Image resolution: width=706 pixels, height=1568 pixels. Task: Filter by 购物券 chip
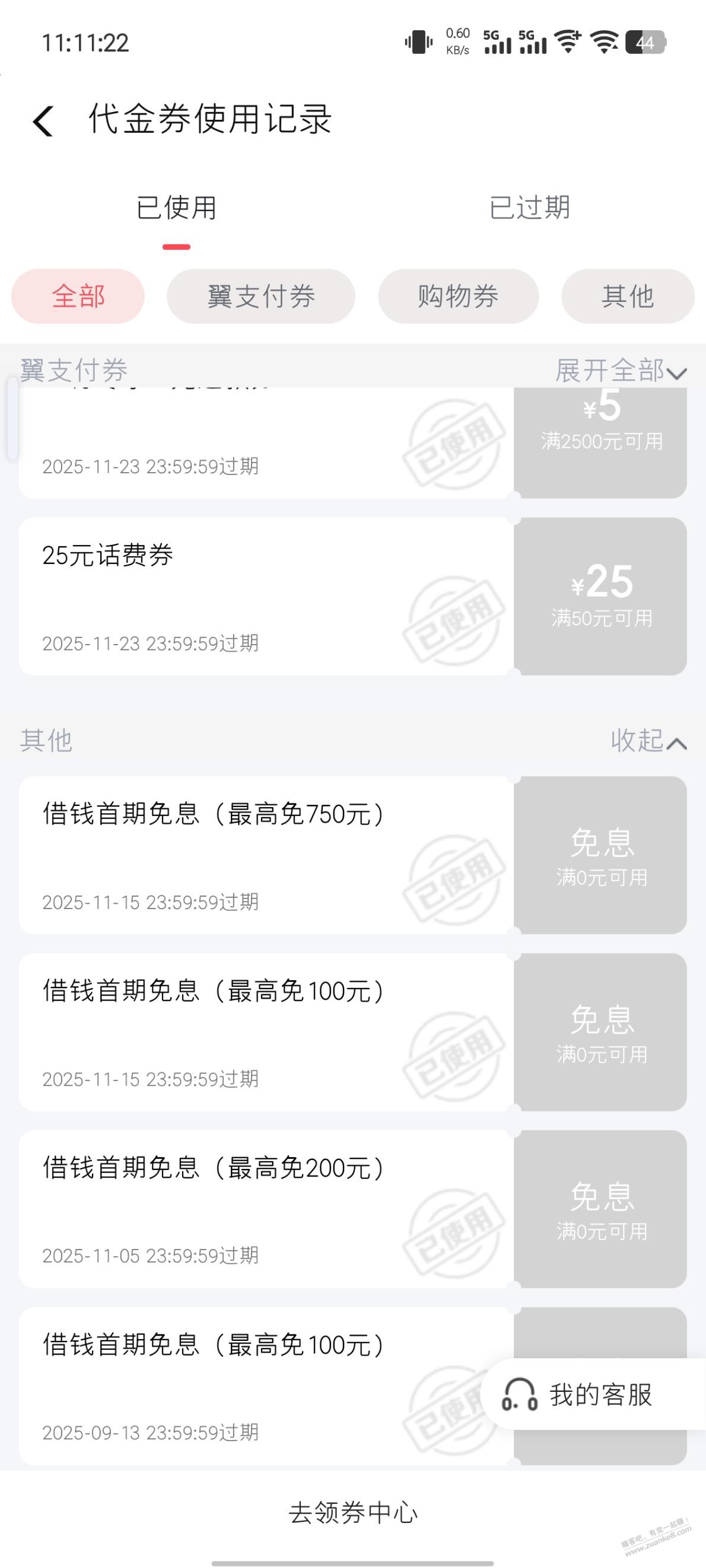458,297
